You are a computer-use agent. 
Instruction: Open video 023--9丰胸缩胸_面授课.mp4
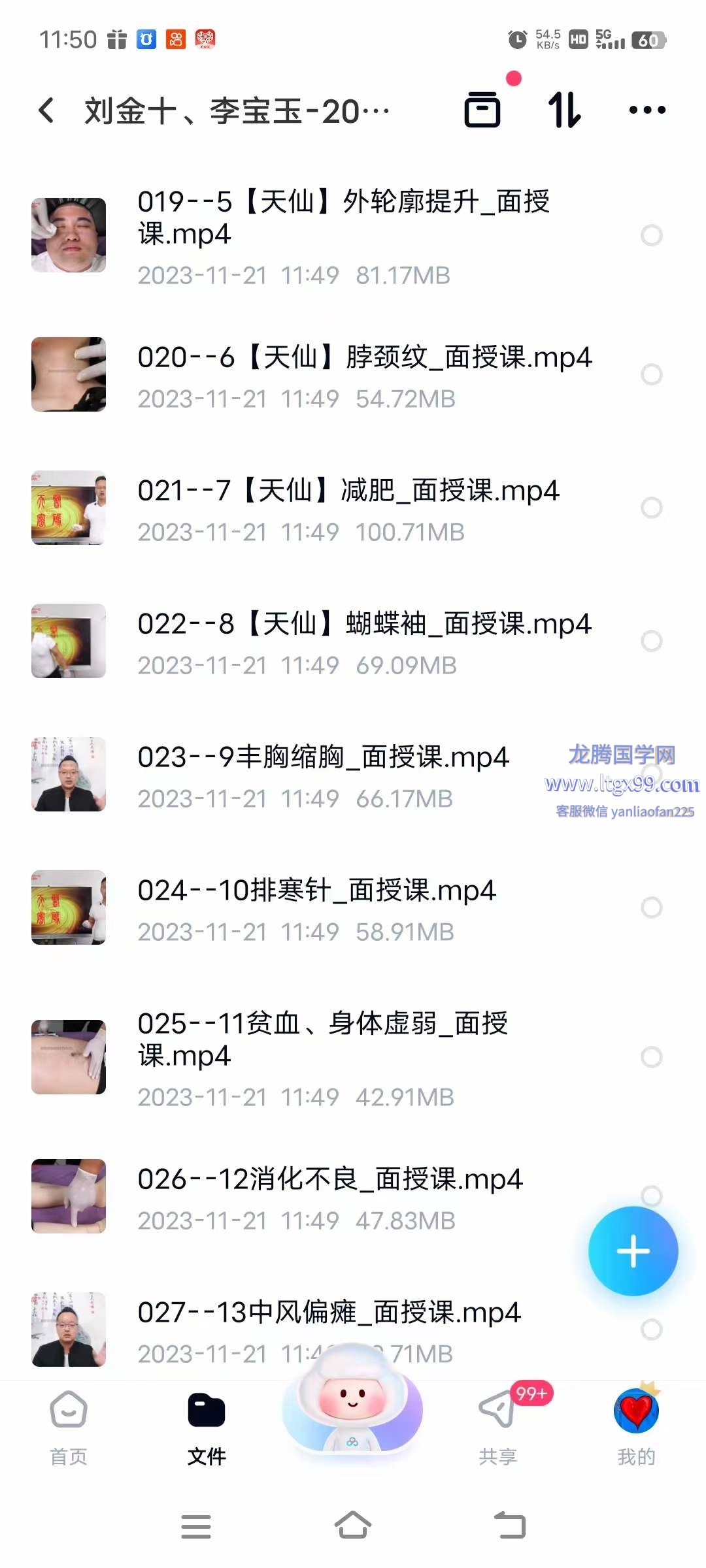(x=323, y=757)
